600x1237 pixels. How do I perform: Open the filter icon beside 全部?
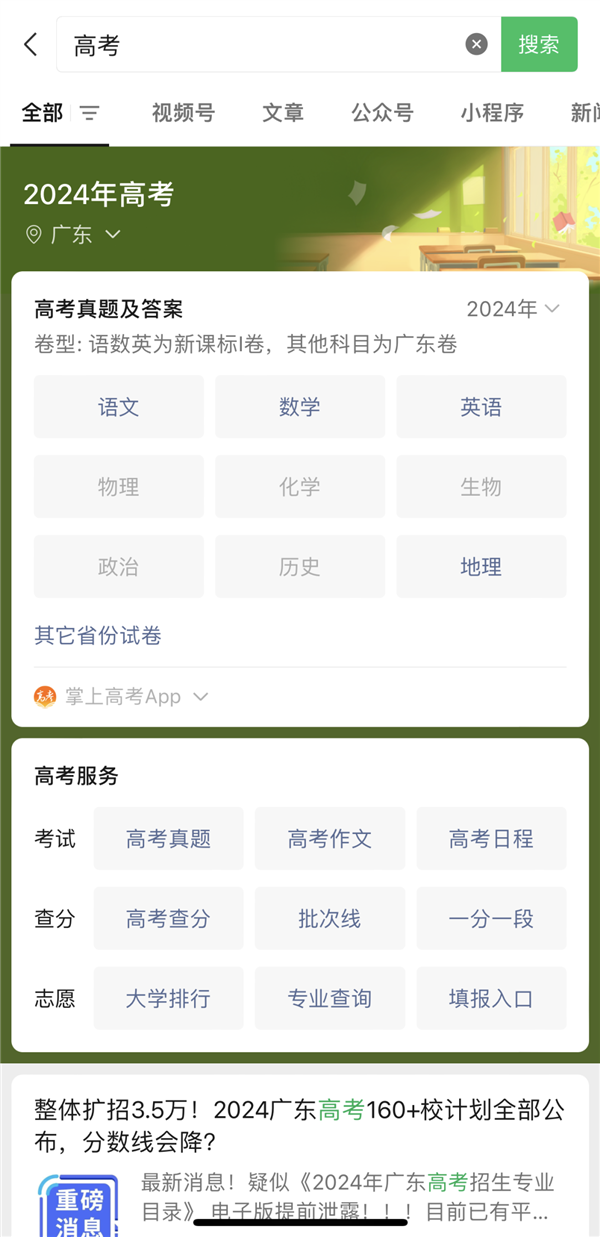(x=90, y=113)
